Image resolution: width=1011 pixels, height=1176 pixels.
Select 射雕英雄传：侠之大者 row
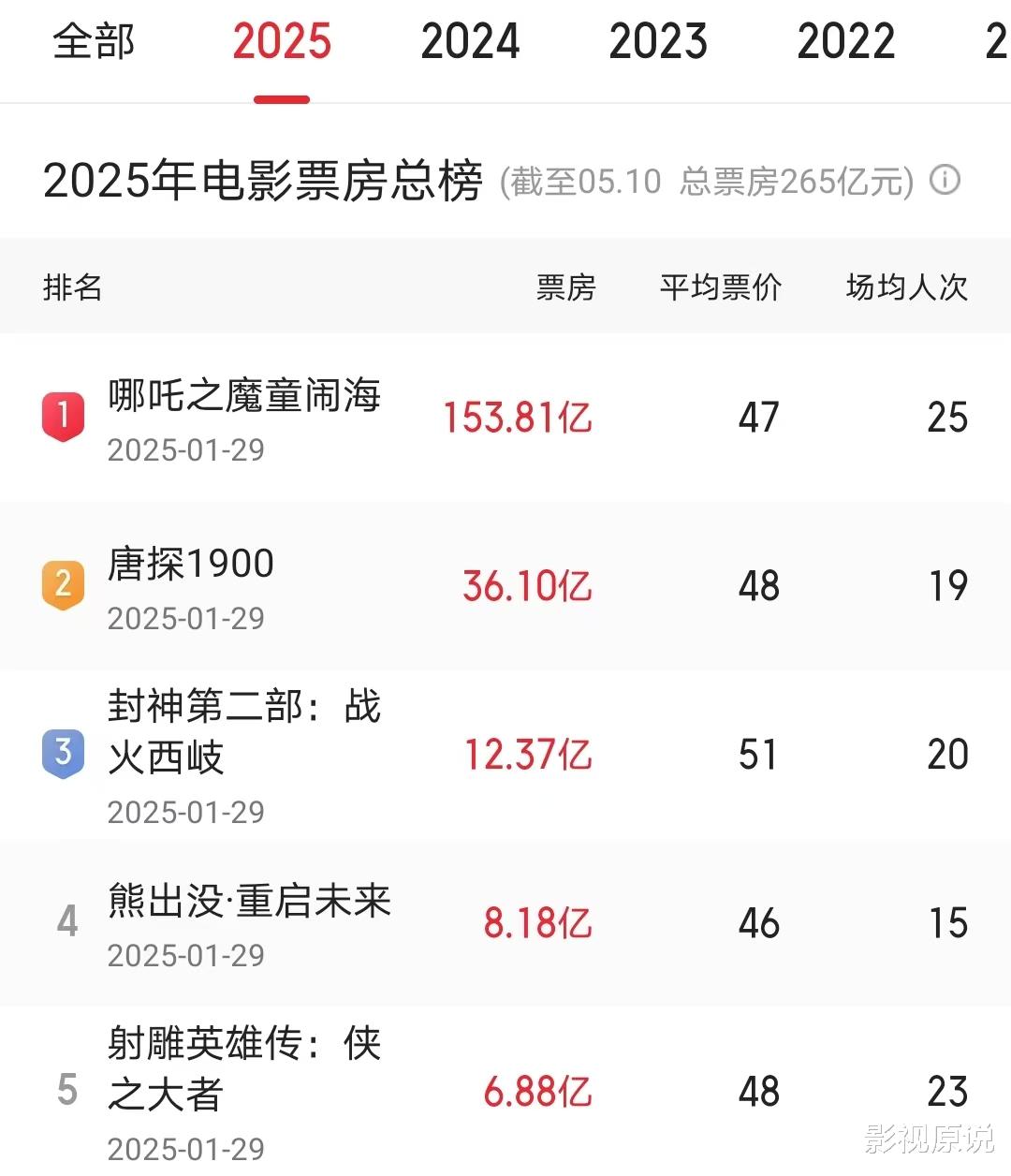[505, 1092]
